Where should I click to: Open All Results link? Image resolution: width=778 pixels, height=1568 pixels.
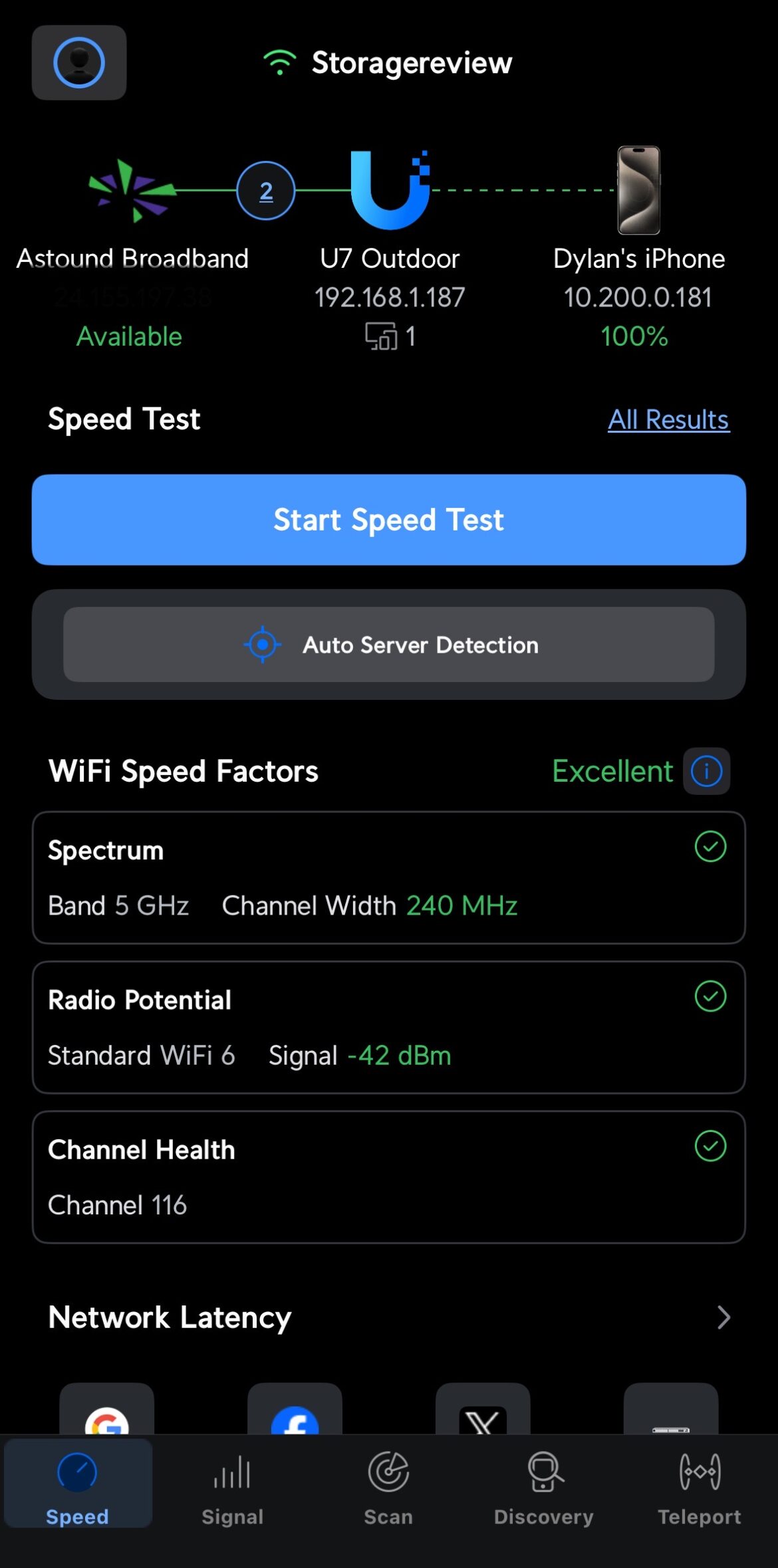click(x=668, y=419)
